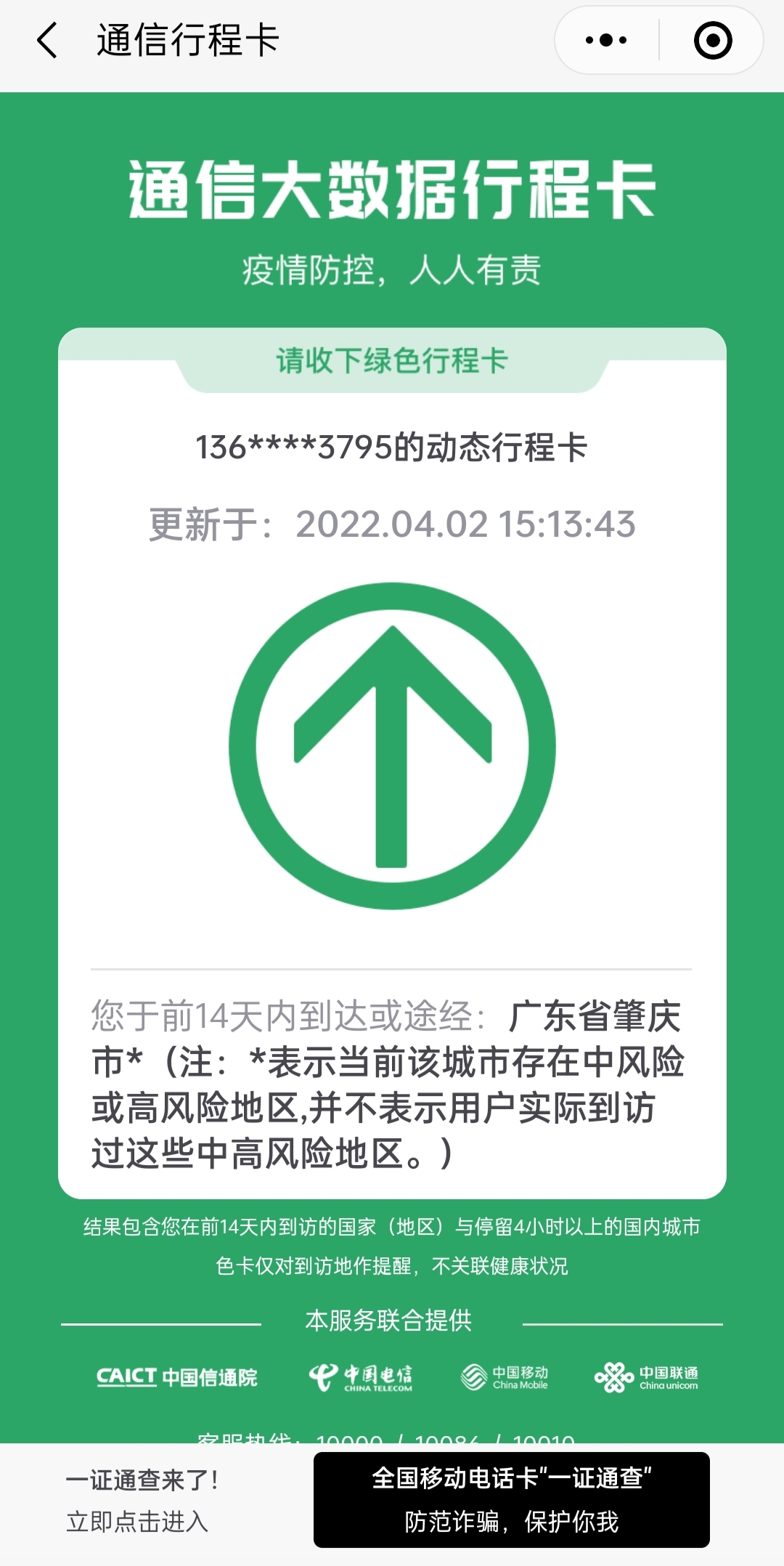
Task: Open the mini program's three-dot menu
Action: coord(606,40)
